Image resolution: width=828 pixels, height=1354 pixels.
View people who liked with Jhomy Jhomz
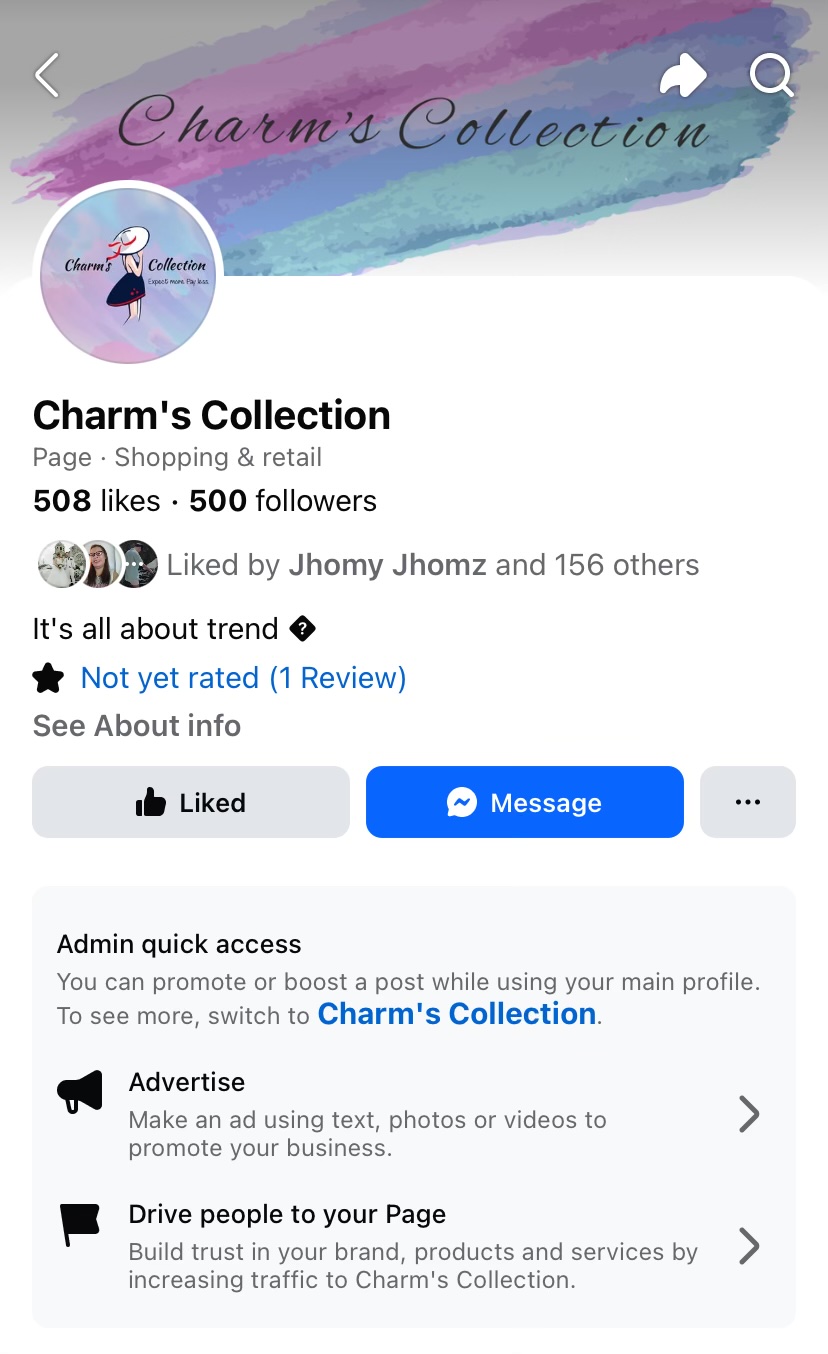(x=432, y=565)
